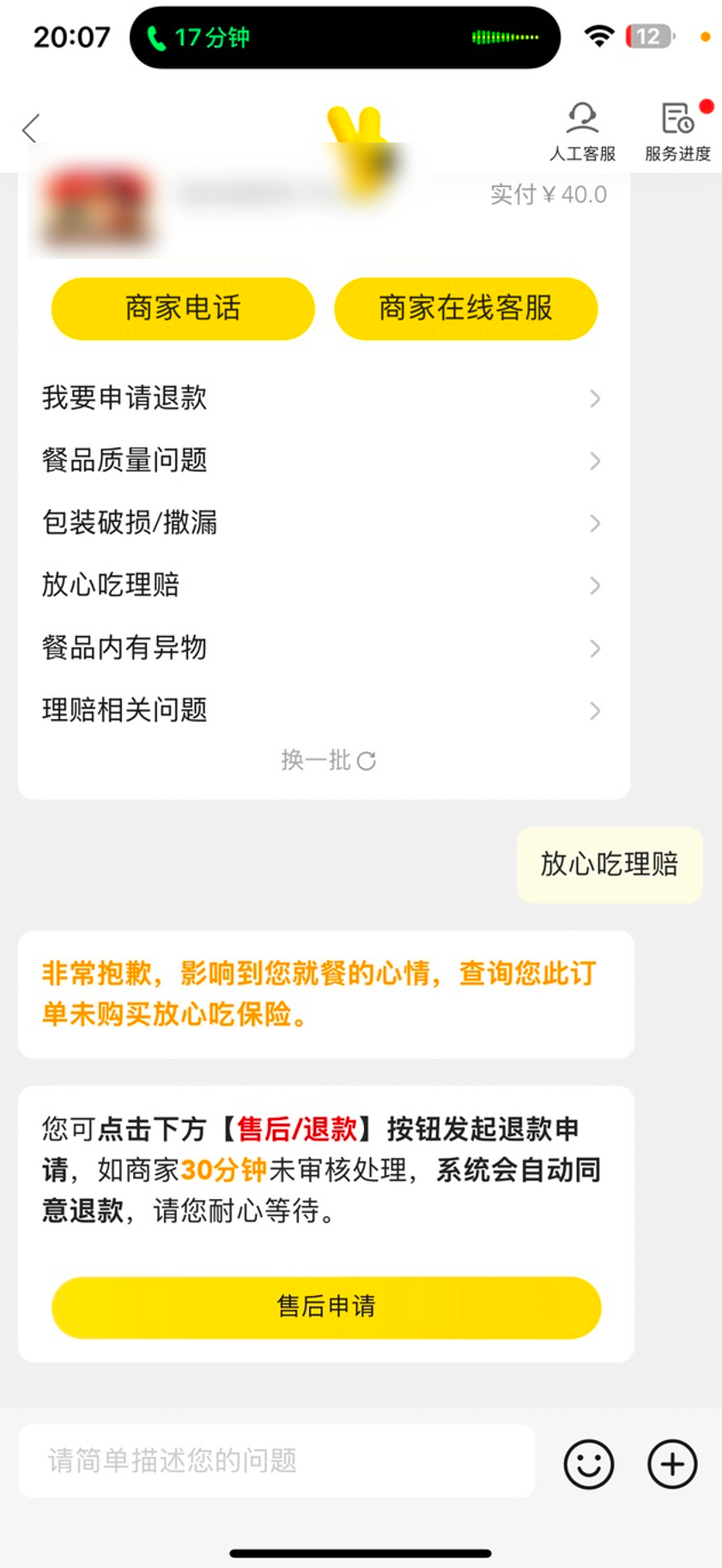Start 售后申请 after-sales request
The height and width of the screenshot is (1568, 722).
pyautogui.click(x=326, y=1306)
